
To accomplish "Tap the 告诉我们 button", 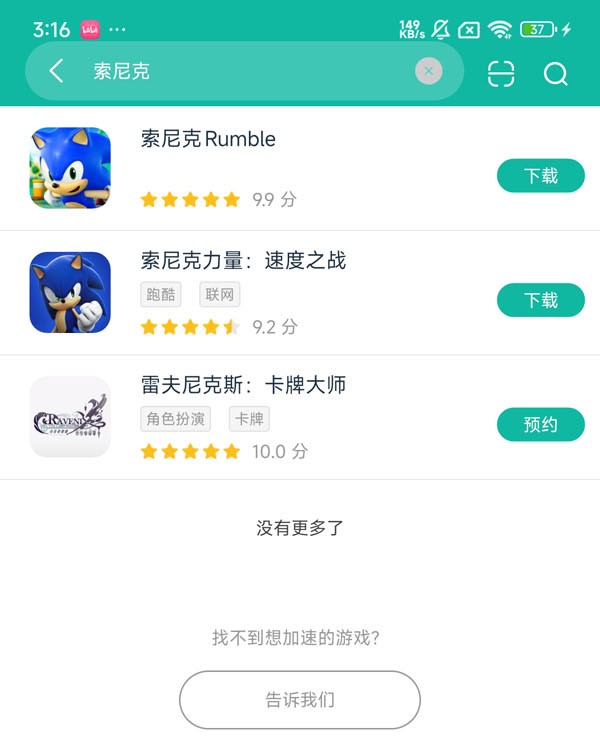I will point(300,700).
